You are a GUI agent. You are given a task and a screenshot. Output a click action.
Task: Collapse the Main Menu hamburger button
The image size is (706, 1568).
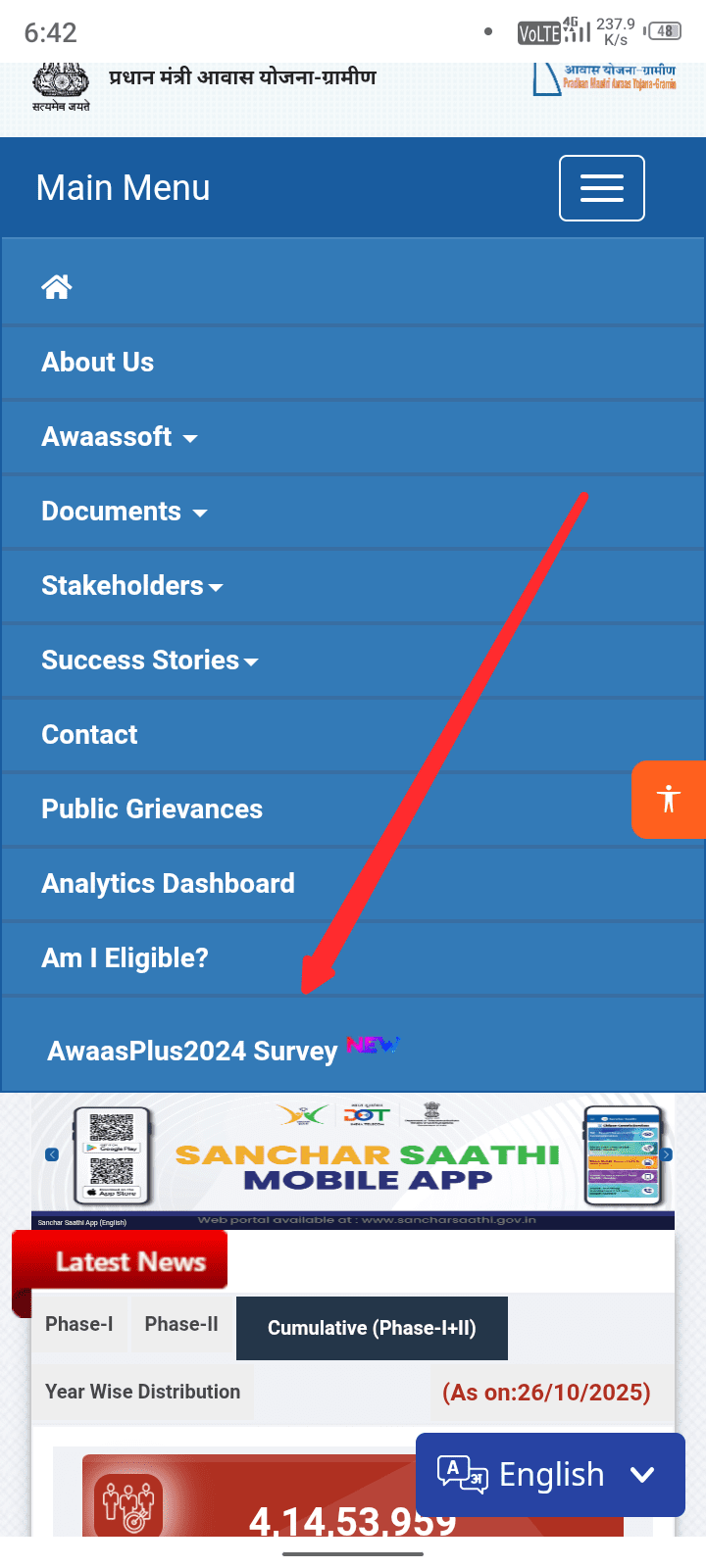[x=601, y=188]
